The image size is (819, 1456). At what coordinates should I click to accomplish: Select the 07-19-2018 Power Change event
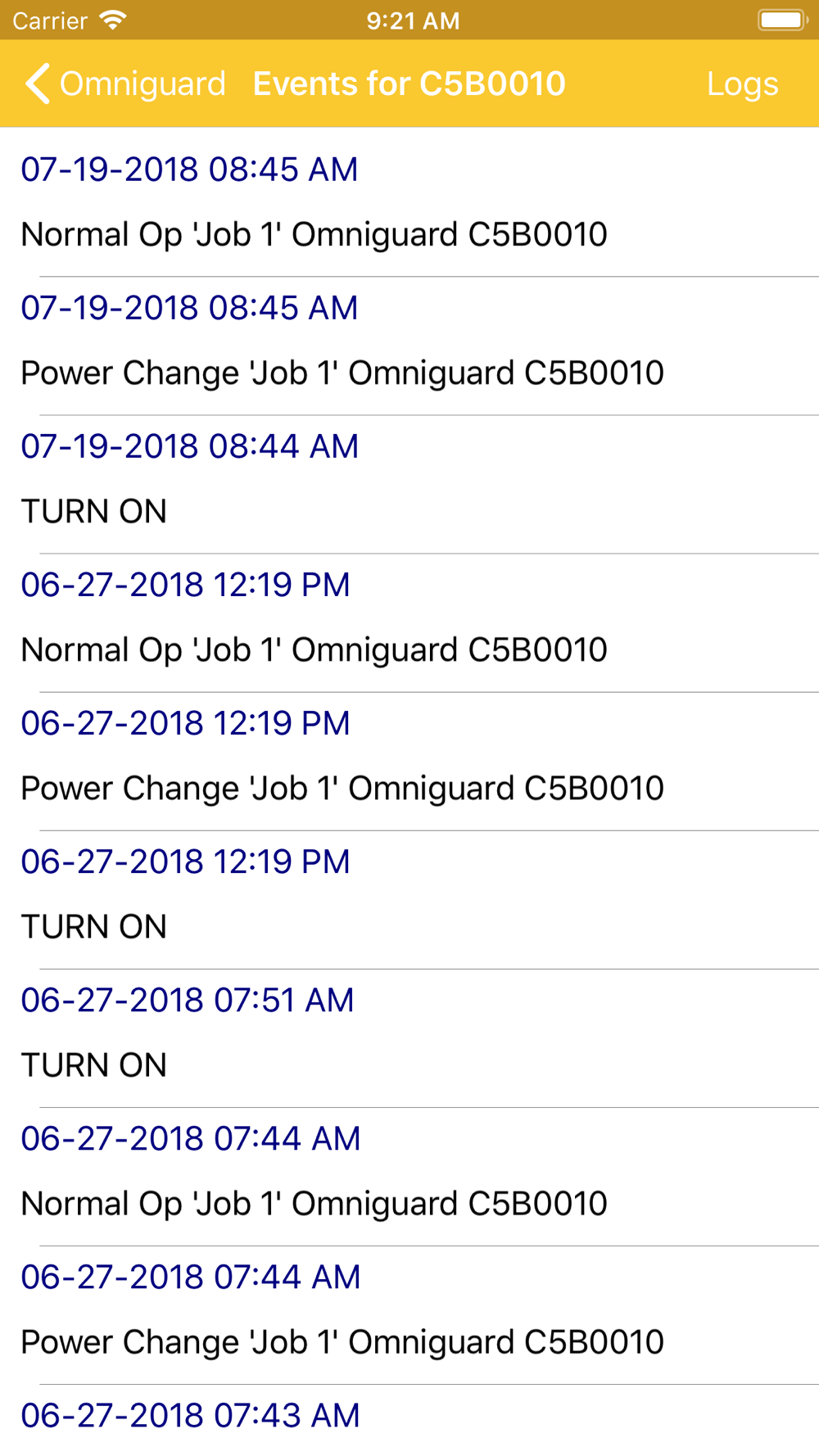[409, 346]
